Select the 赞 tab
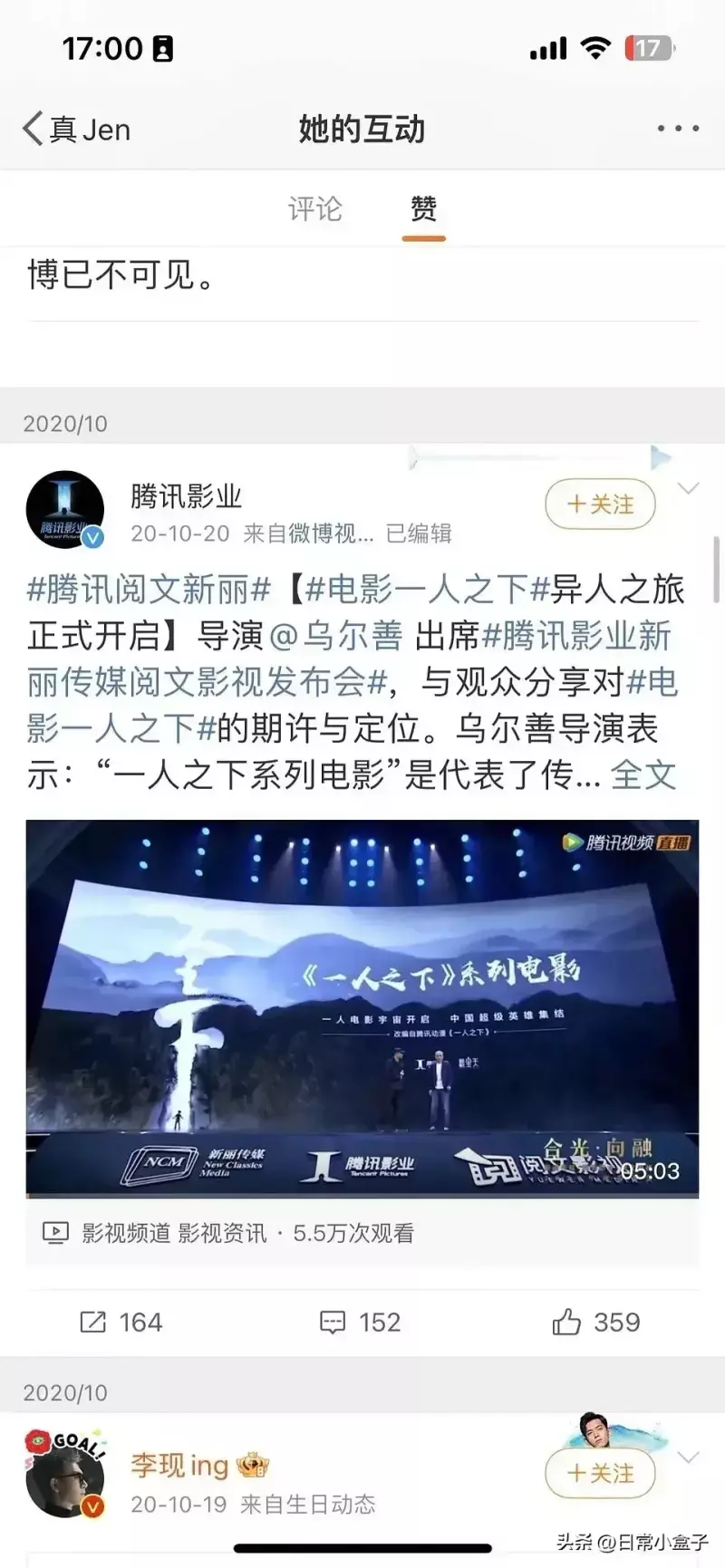 click(423, 209)
